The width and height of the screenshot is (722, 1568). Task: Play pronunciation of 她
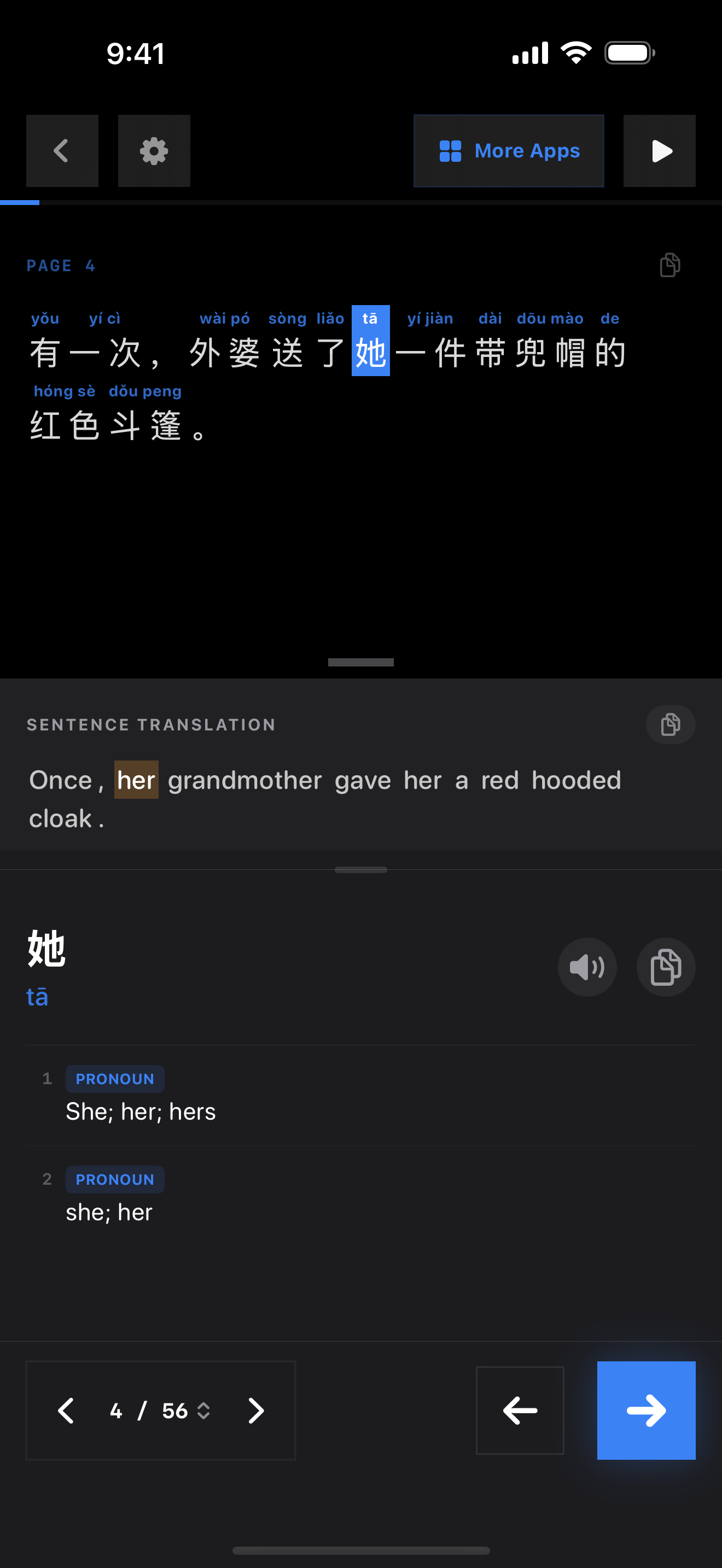point(587,967)
